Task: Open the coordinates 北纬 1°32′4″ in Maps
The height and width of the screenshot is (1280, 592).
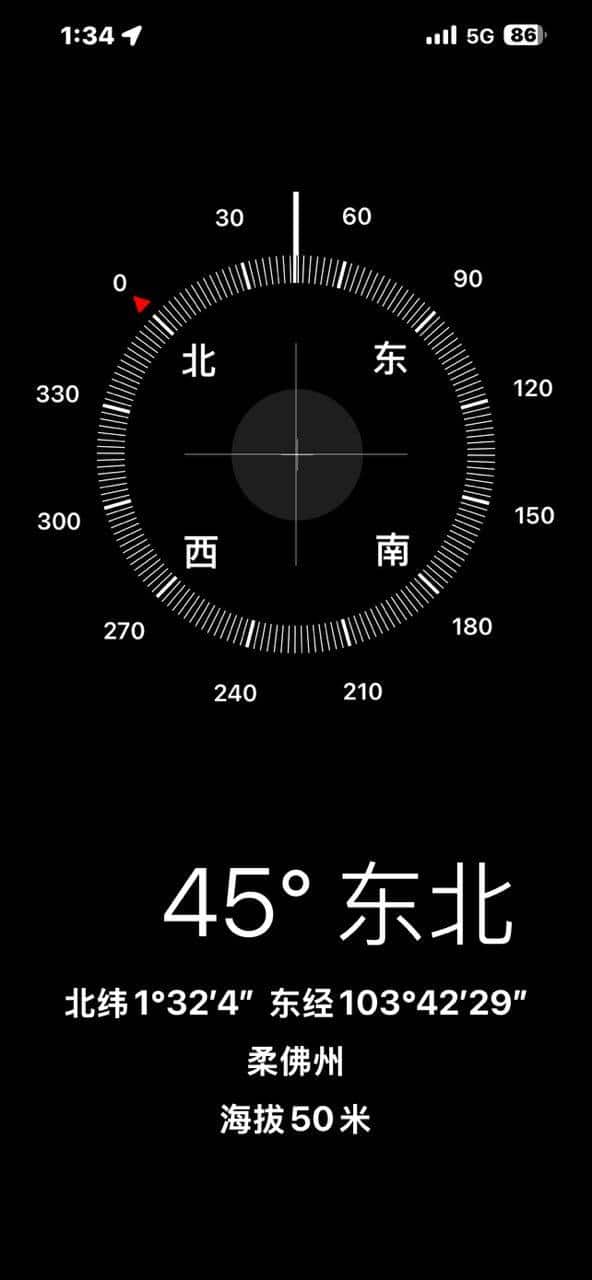Action: point(296,1003)
